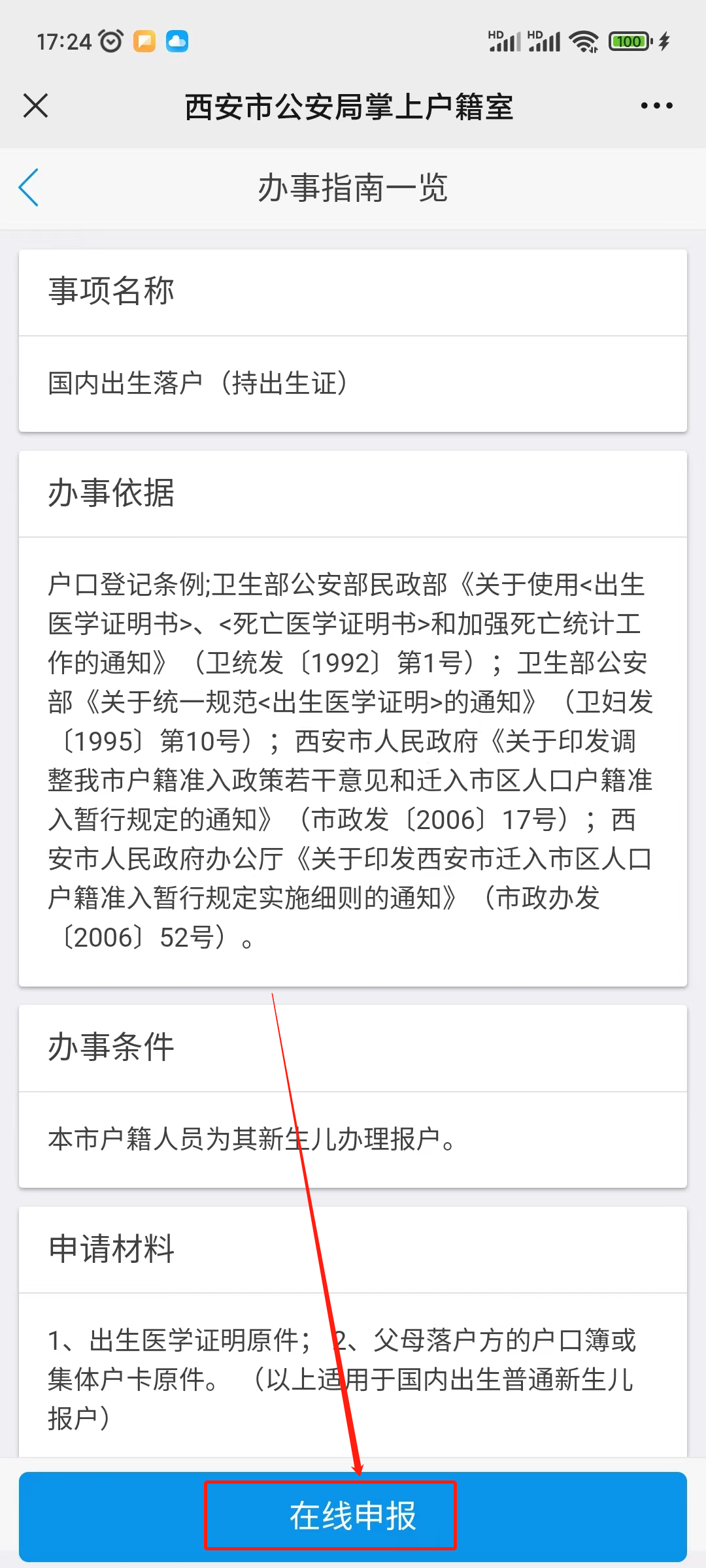Viewport: 706px width, 1568px height.
Task: Close the 西安市公安局掌上户籍室 page
Action: (35, 106)
